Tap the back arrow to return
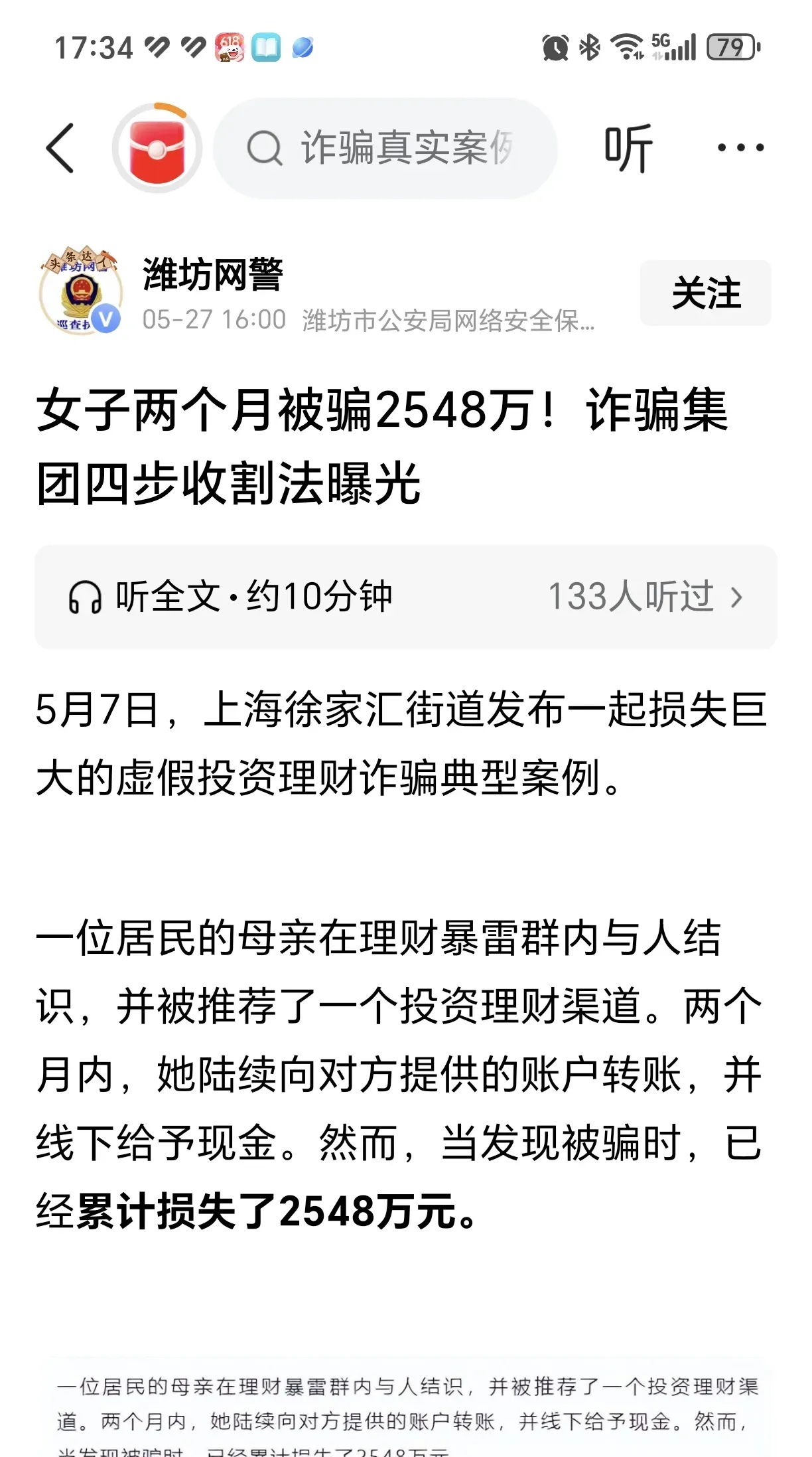Screen dimensions: 812x1457 tap(60, 147)
